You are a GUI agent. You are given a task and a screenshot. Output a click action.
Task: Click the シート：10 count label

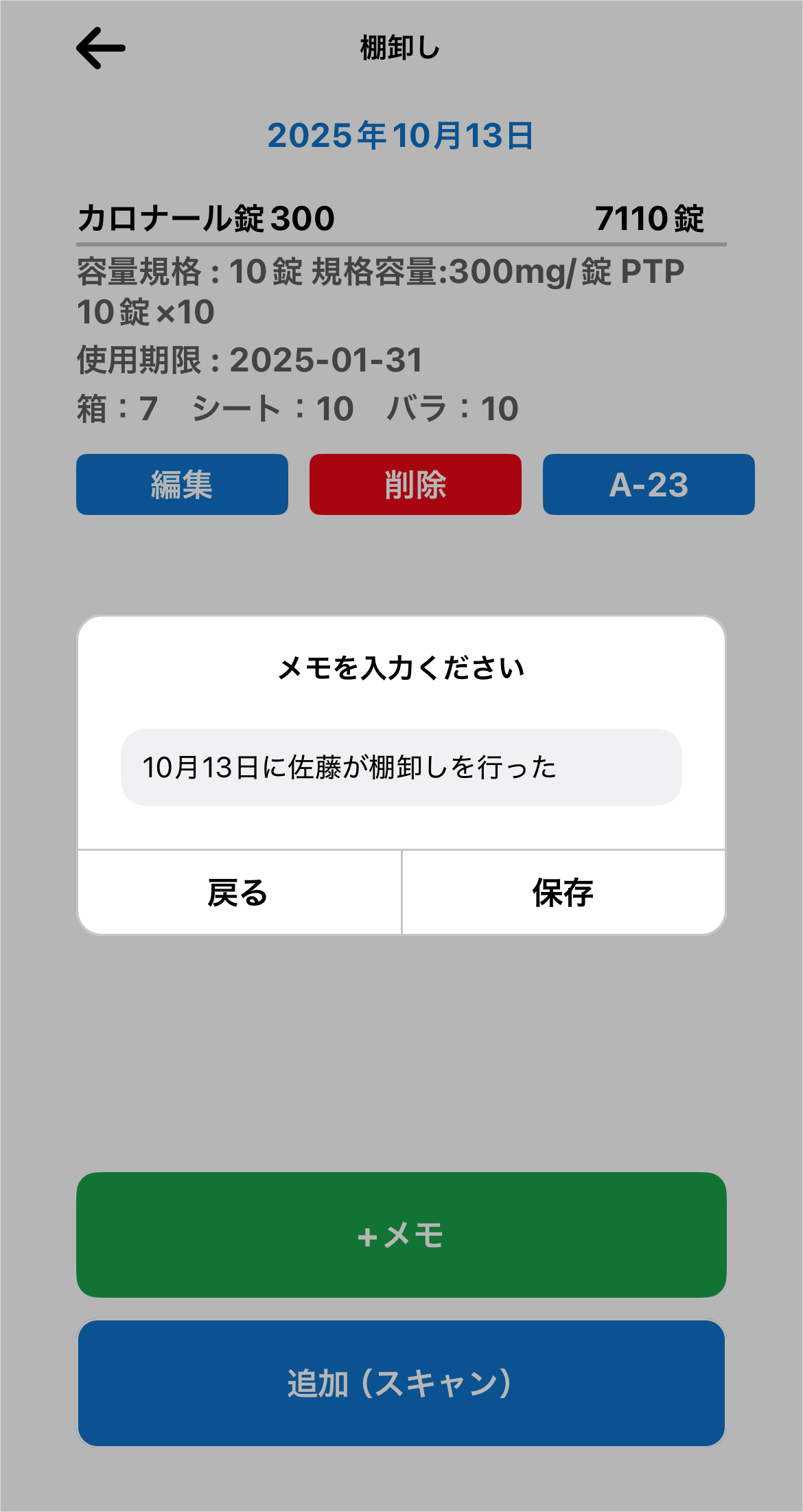pyautogui.click(x=272, y=408)
